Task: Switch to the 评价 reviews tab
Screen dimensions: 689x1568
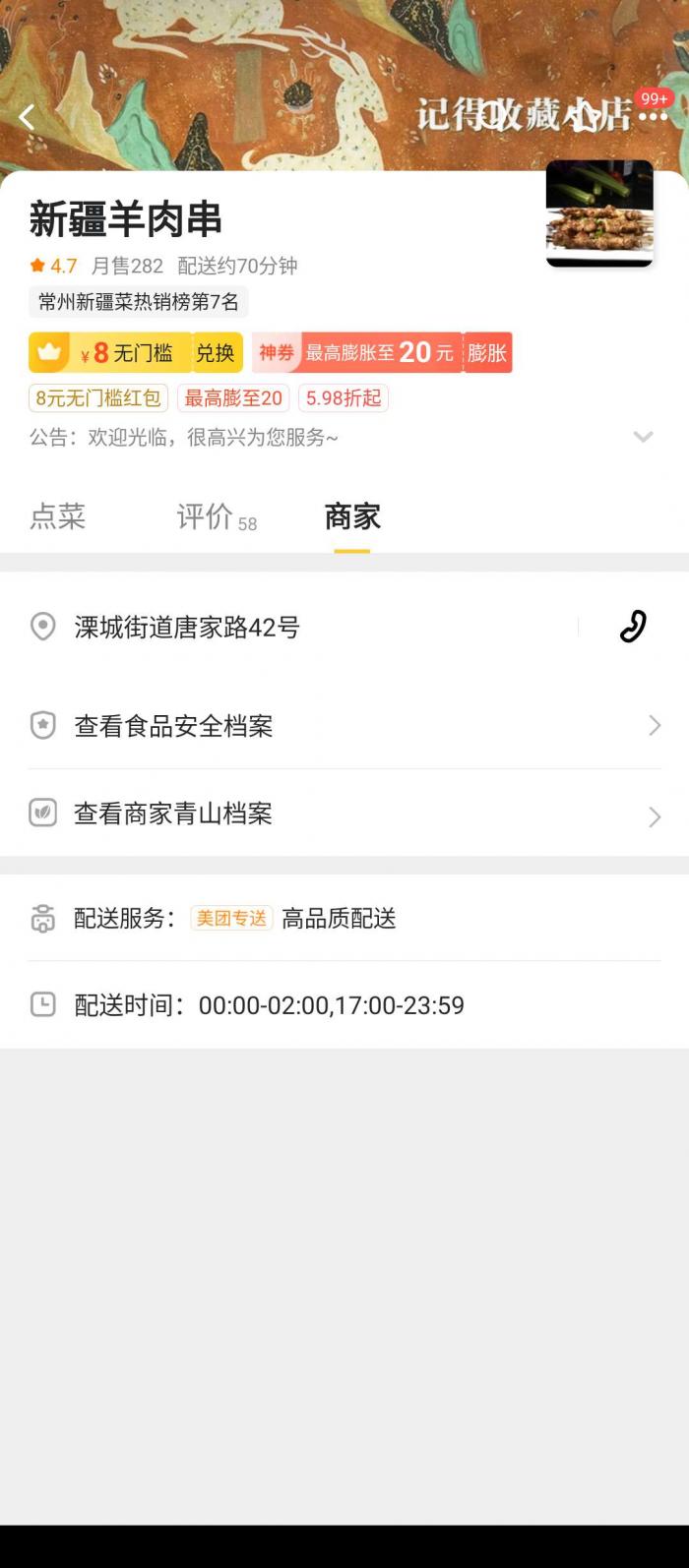Action: coord(216,517)
